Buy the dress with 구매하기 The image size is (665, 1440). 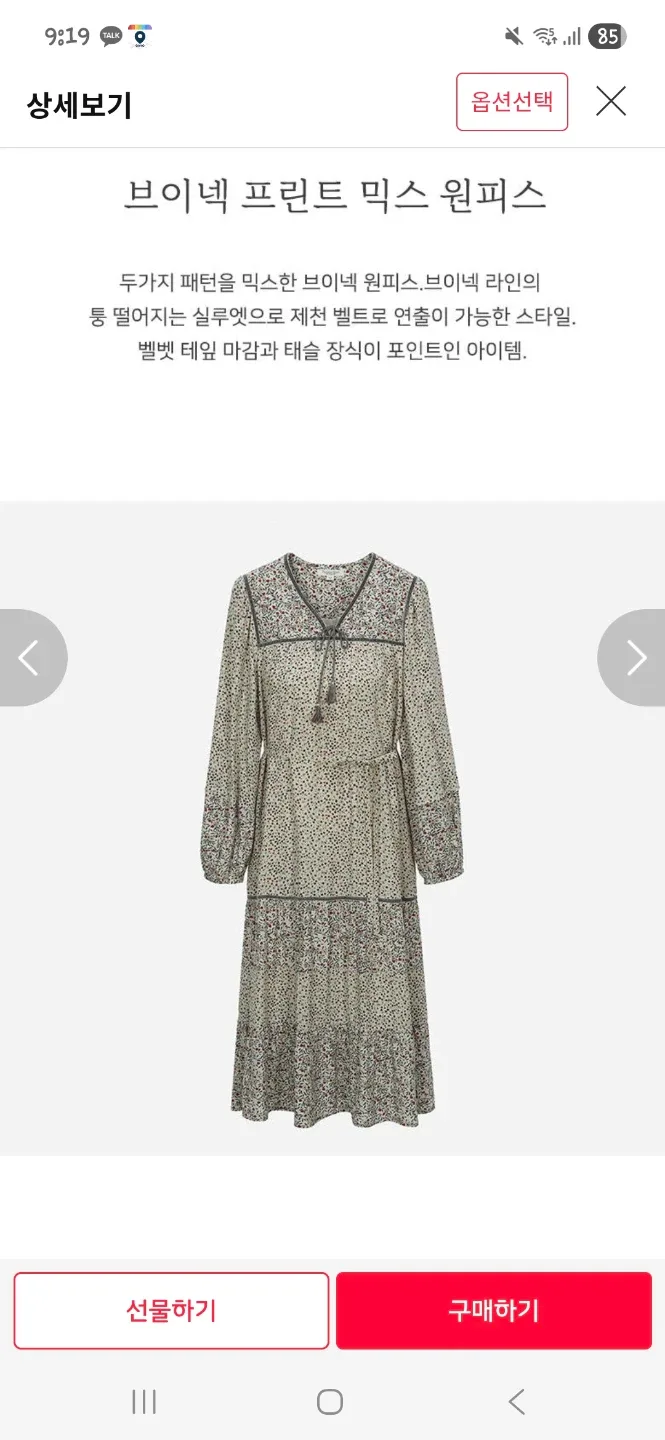[494, 1310]
